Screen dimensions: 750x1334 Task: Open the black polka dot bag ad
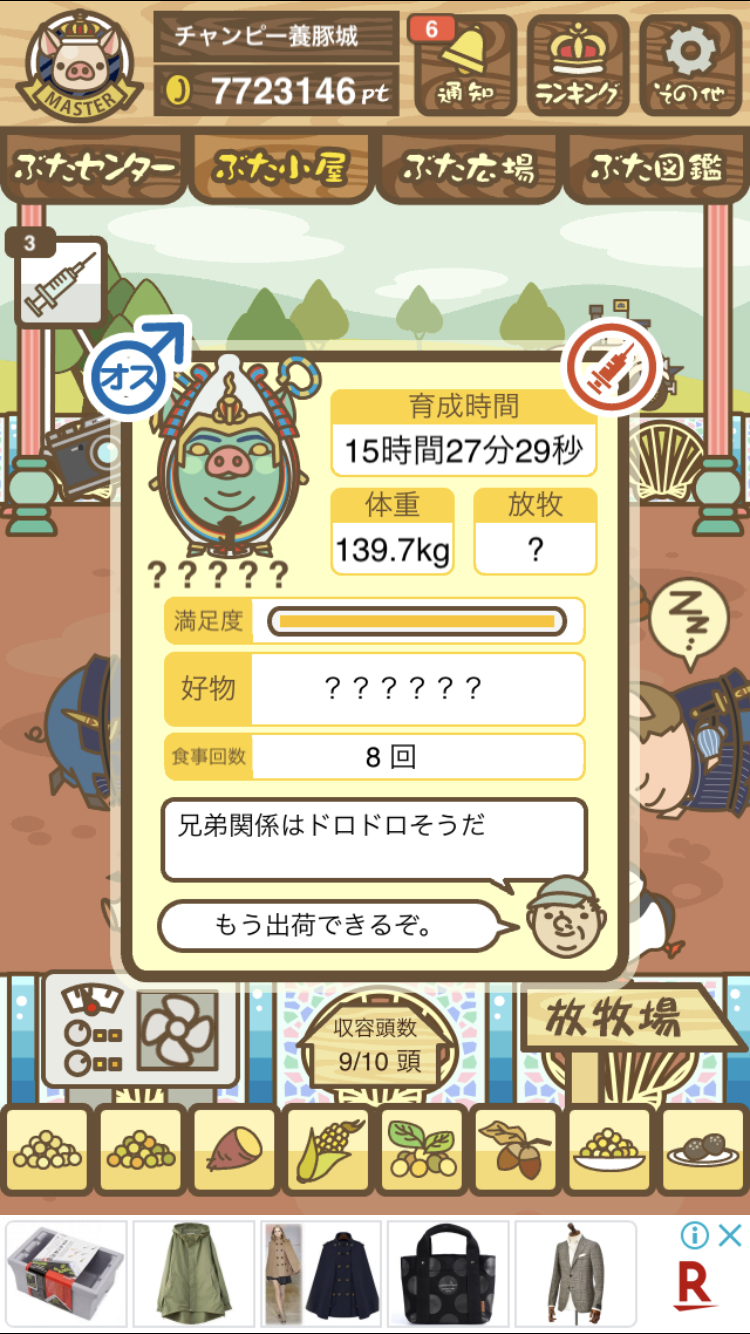pos(447,1271)
